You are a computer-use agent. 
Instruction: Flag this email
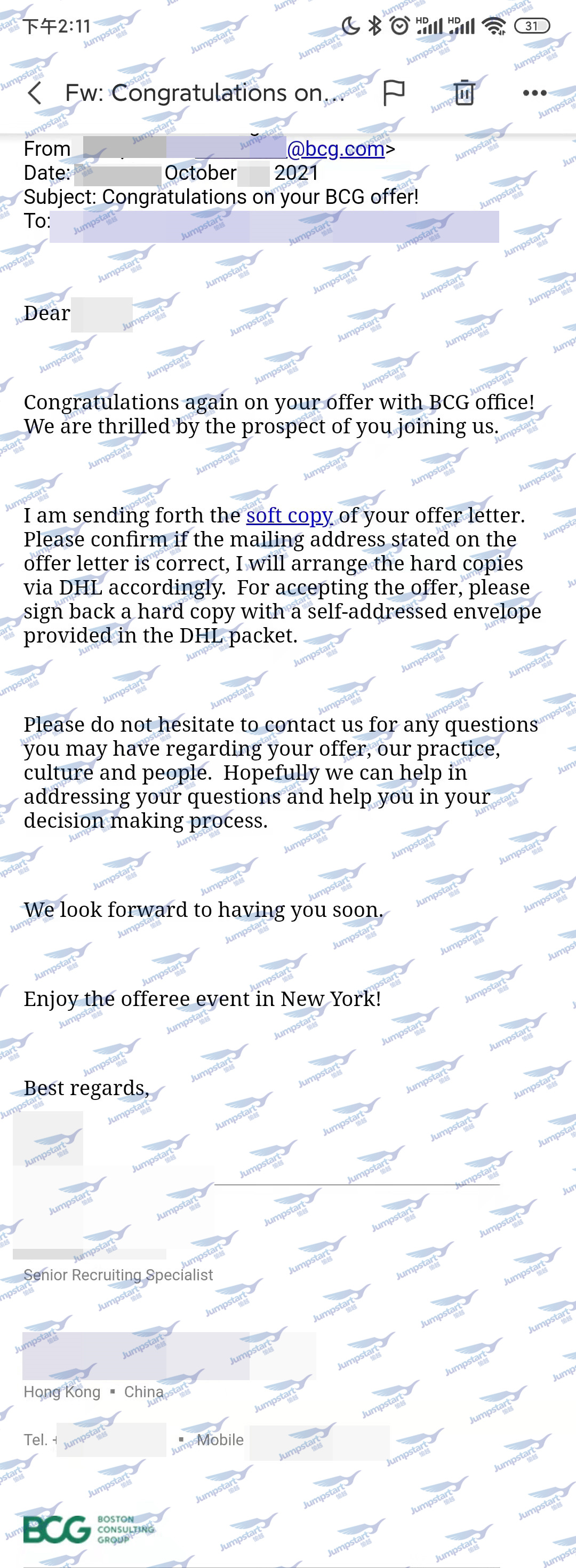(x=394, y=93)
